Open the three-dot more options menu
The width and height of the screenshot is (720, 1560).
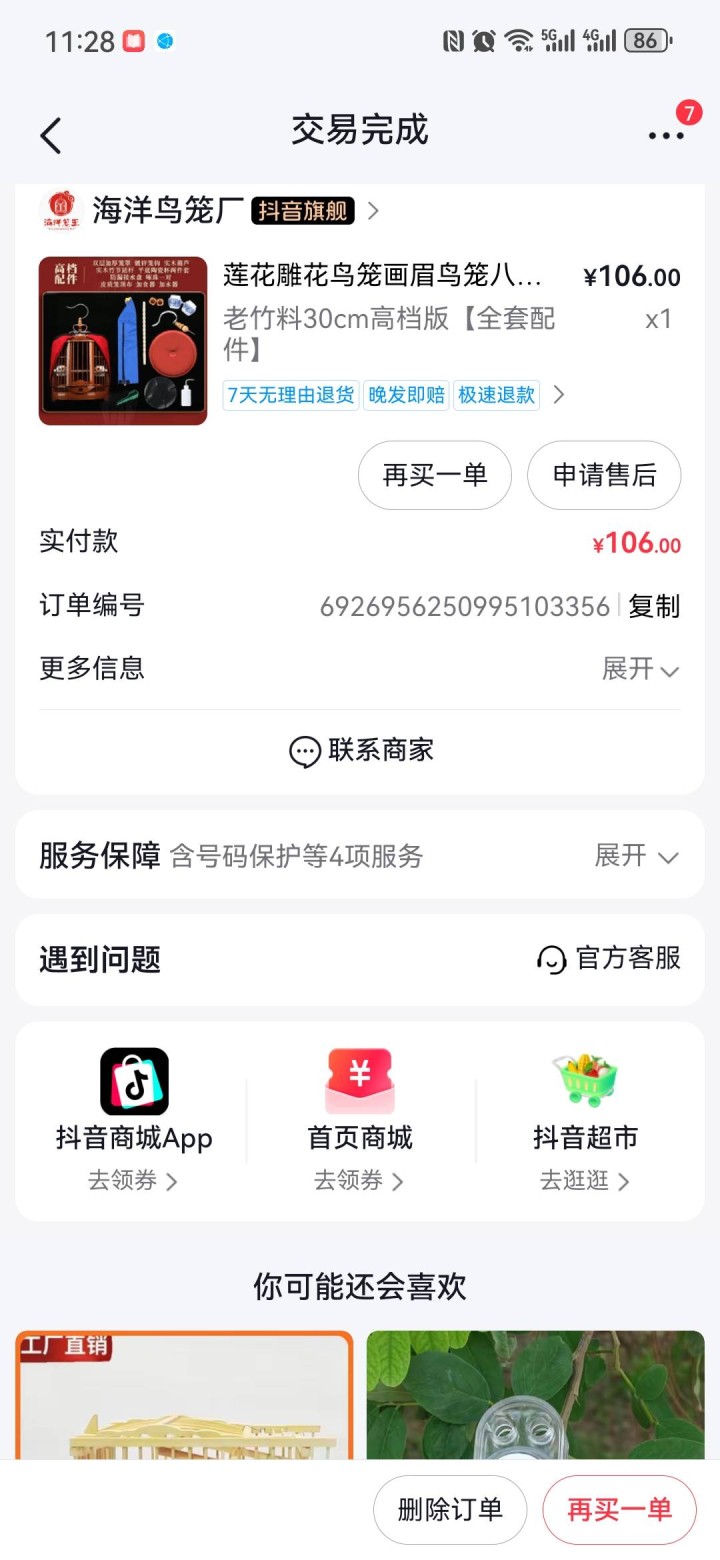tap(666, 135)
